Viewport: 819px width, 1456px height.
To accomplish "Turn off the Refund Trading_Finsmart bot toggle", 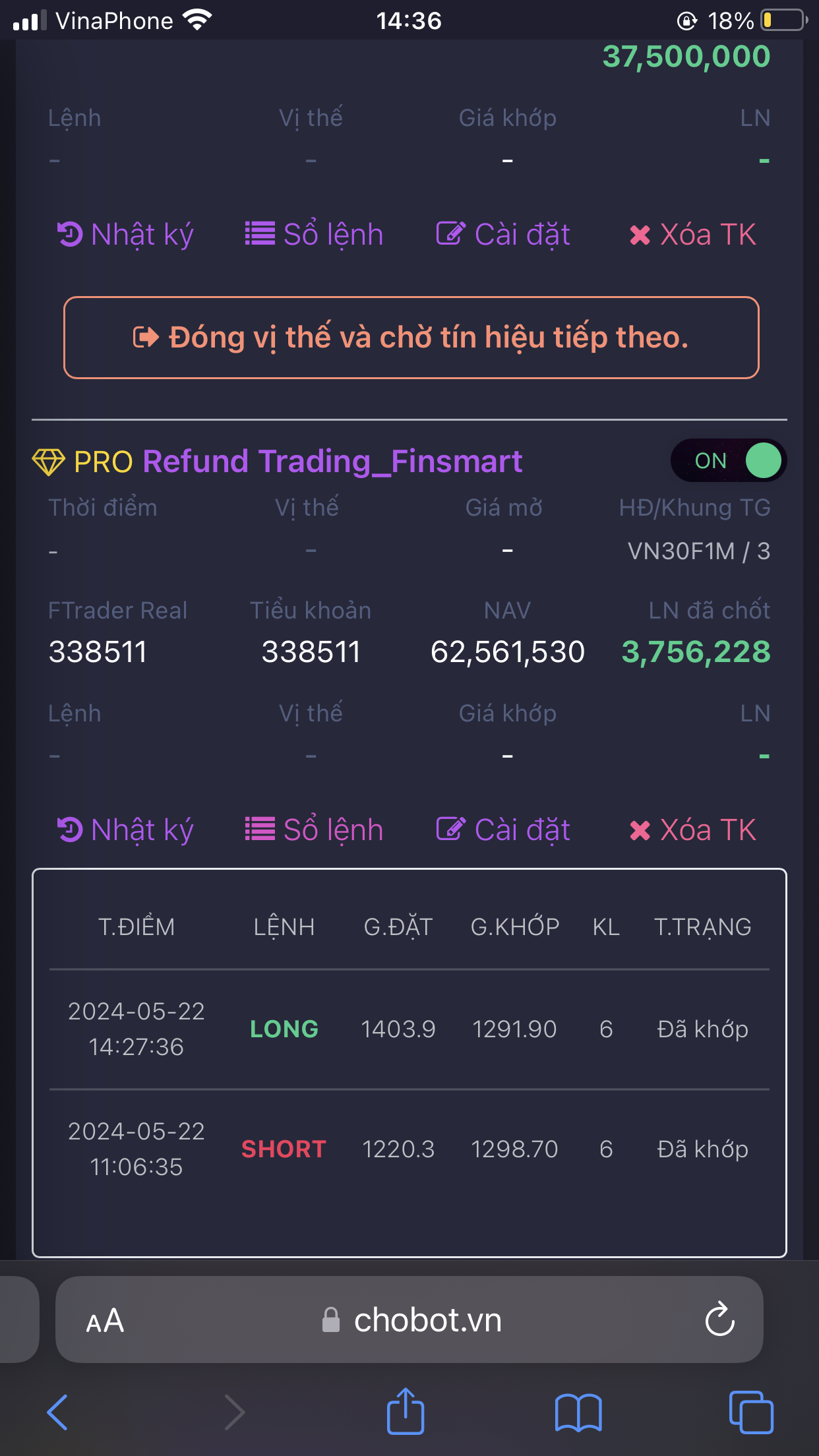I will pyautogui.click(x=727, y=460).
